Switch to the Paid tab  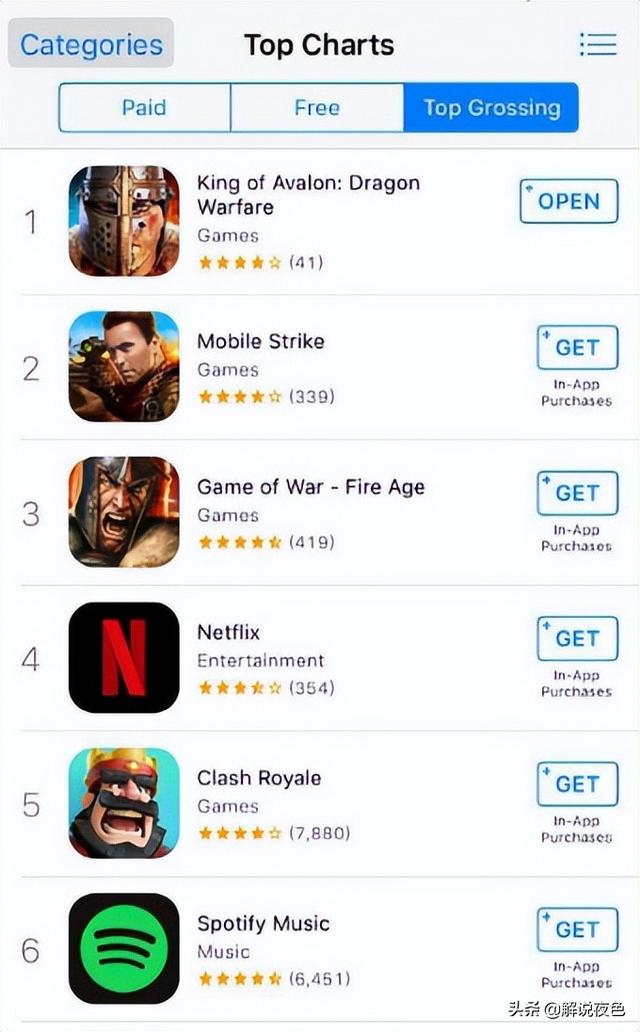tap(144, 108)
